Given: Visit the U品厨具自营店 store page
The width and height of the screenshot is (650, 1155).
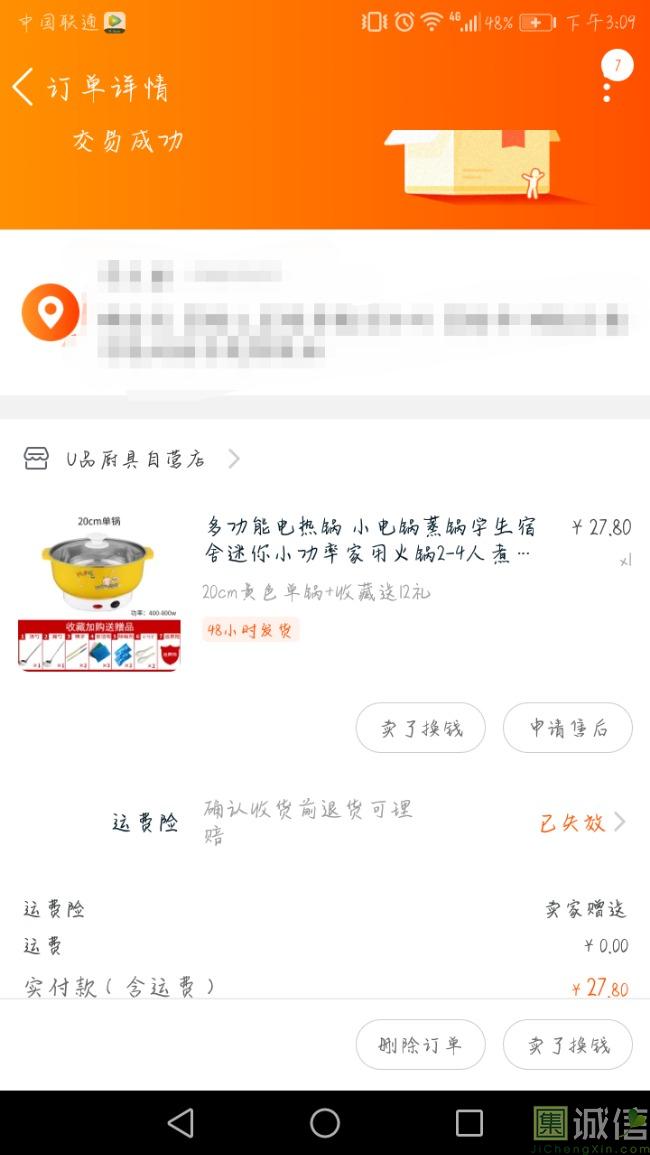Looking at the screenshot, I should click(135, 459).
